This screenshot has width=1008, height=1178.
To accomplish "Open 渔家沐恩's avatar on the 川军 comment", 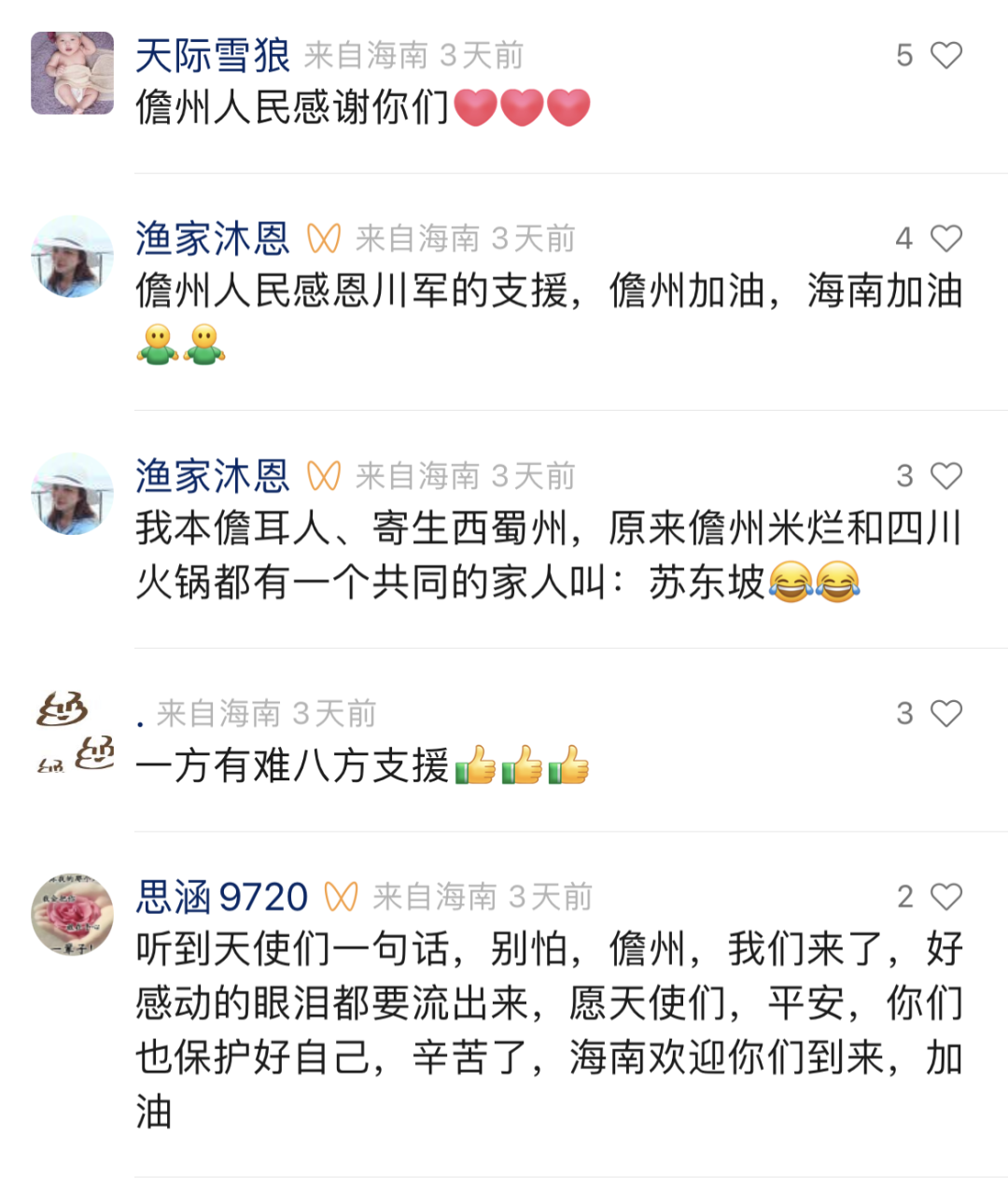I will (73, 257).
